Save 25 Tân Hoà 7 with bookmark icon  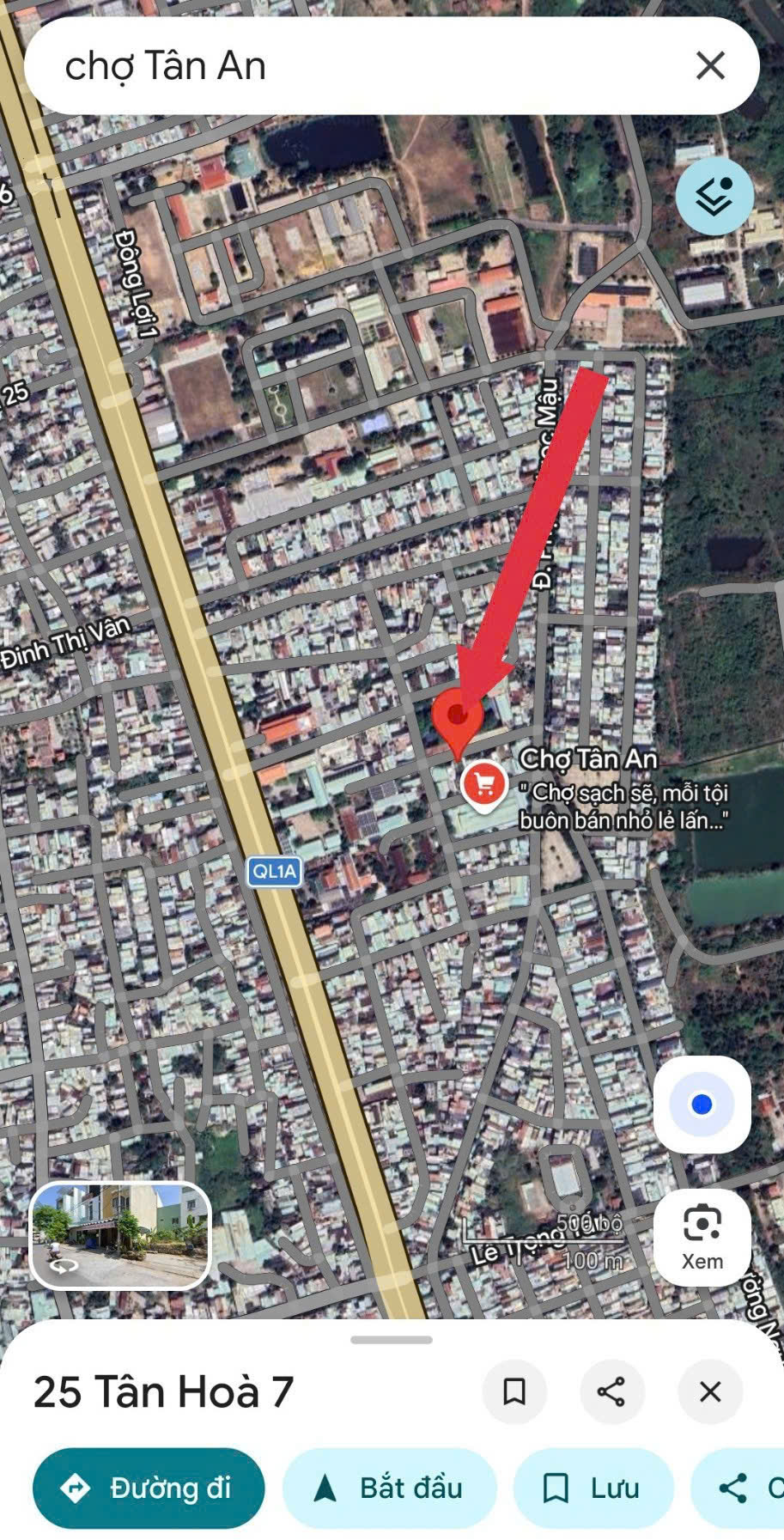click(x=514, y=1391)
